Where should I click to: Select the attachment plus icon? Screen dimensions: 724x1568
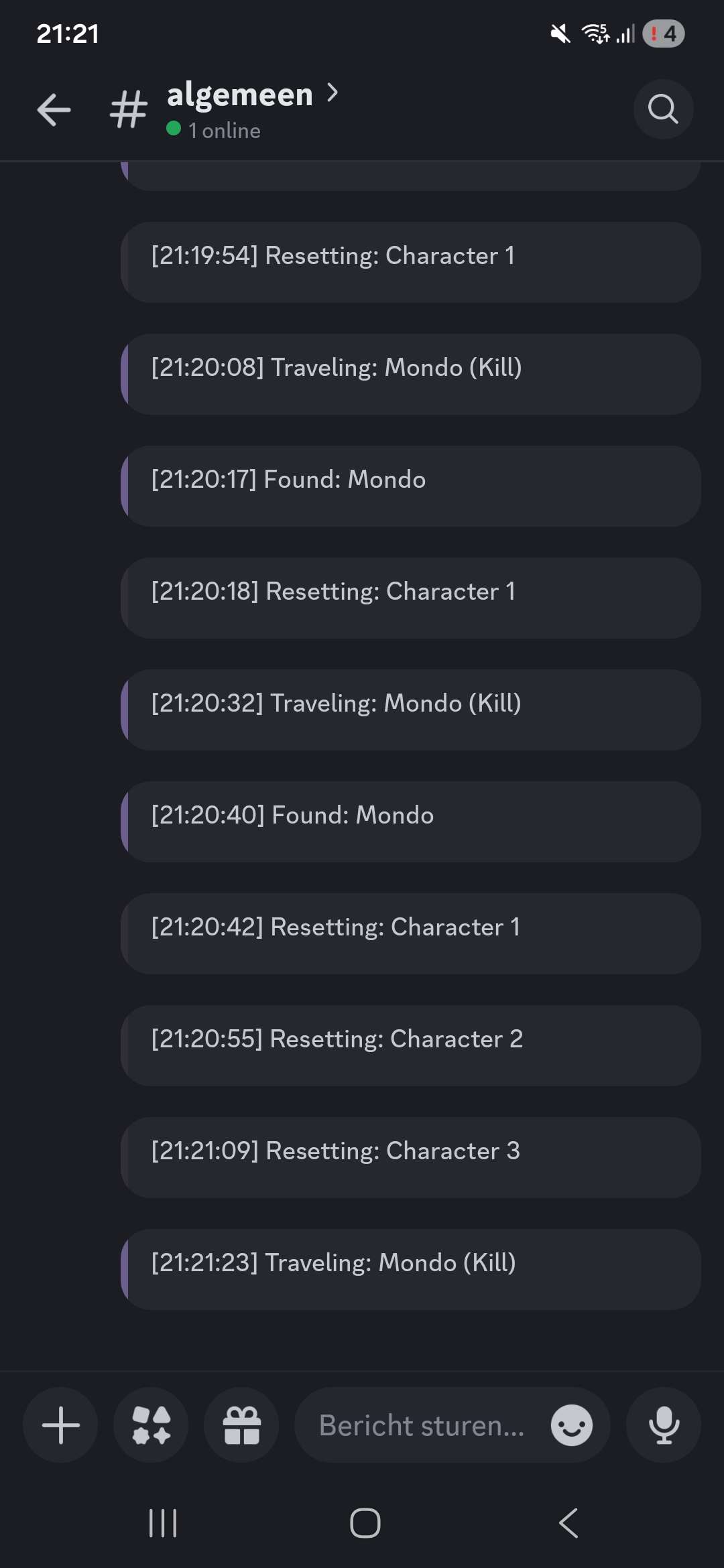click(x=60, y=1425)
